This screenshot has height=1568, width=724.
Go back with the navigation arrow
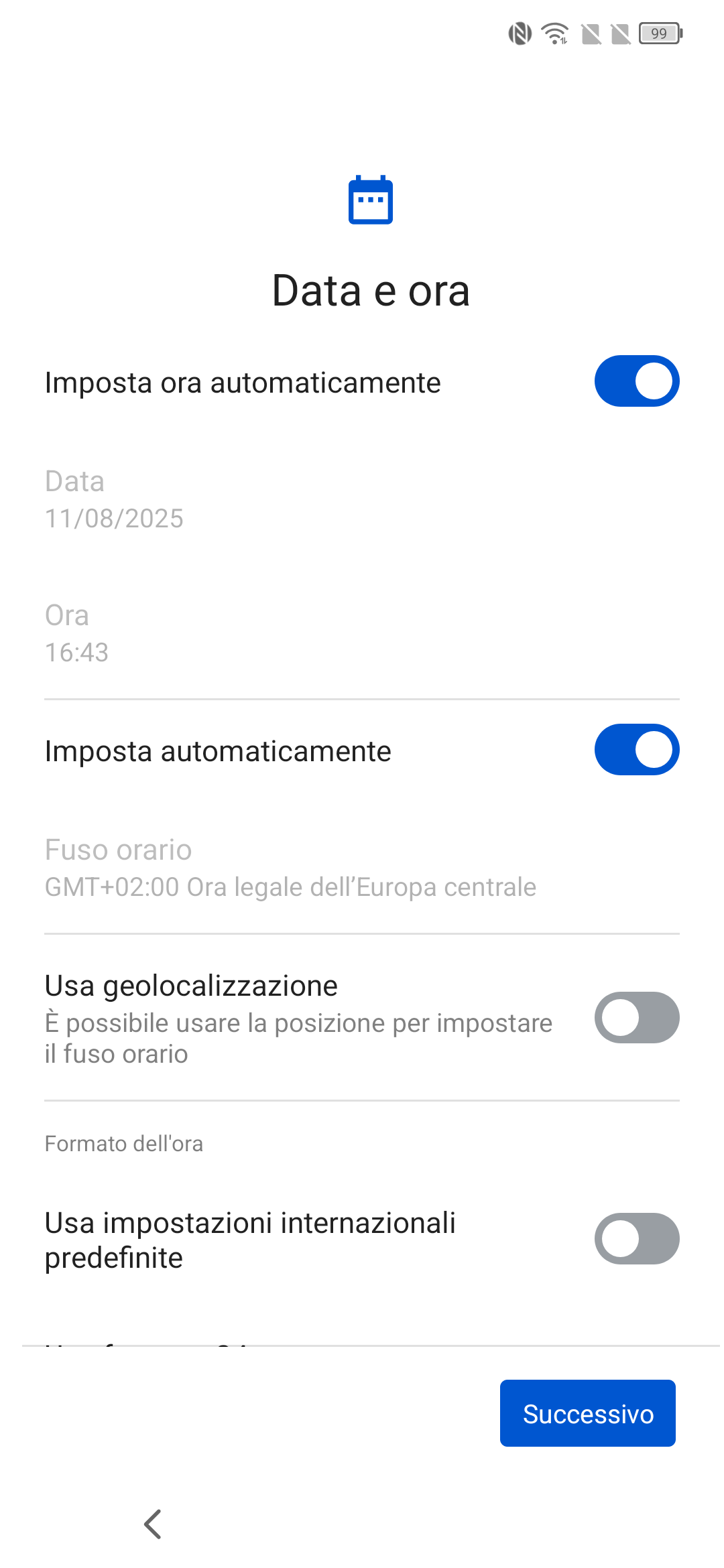(x=153, y=1524)
